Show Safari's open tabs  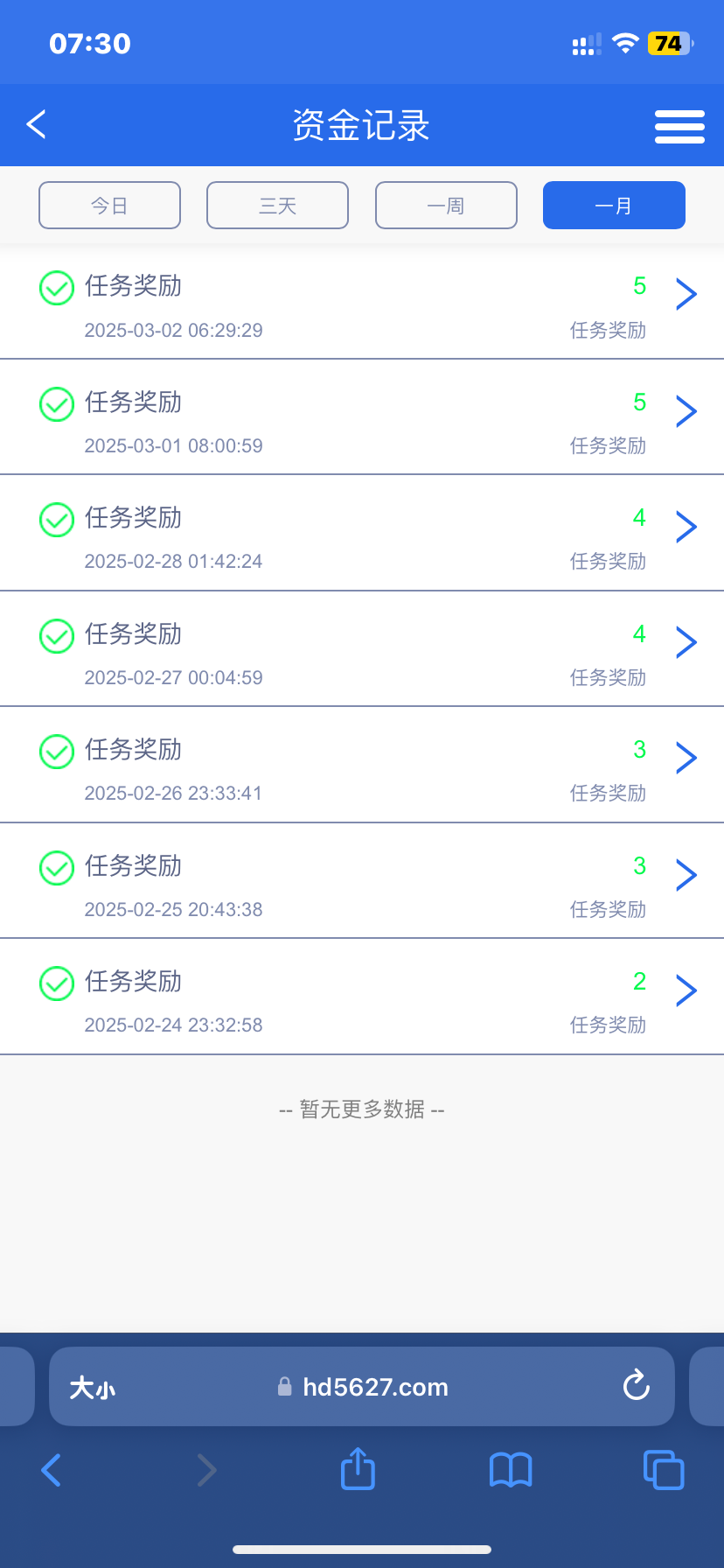click(x=664, y=1470)
